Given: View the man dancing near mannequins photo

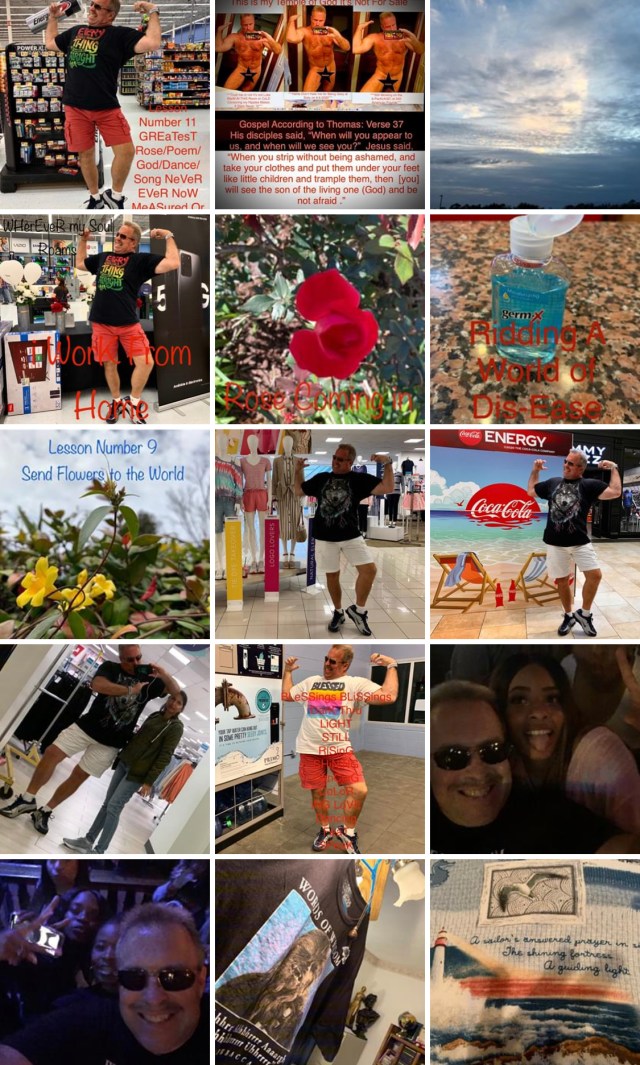Looking at the screenshot, I should click(320, 534).
